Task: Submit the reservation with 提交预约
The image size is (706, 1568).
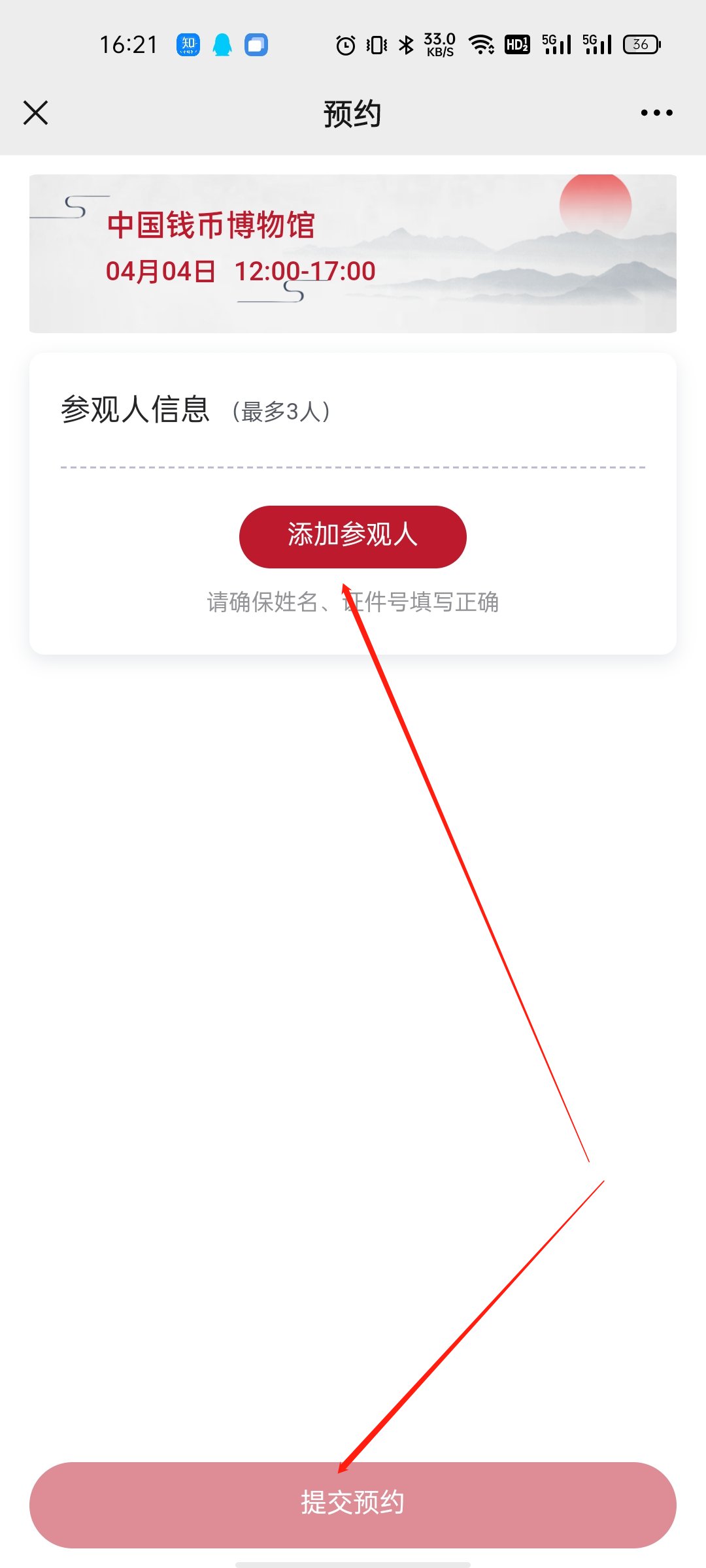Action: tap(352, 1504)
